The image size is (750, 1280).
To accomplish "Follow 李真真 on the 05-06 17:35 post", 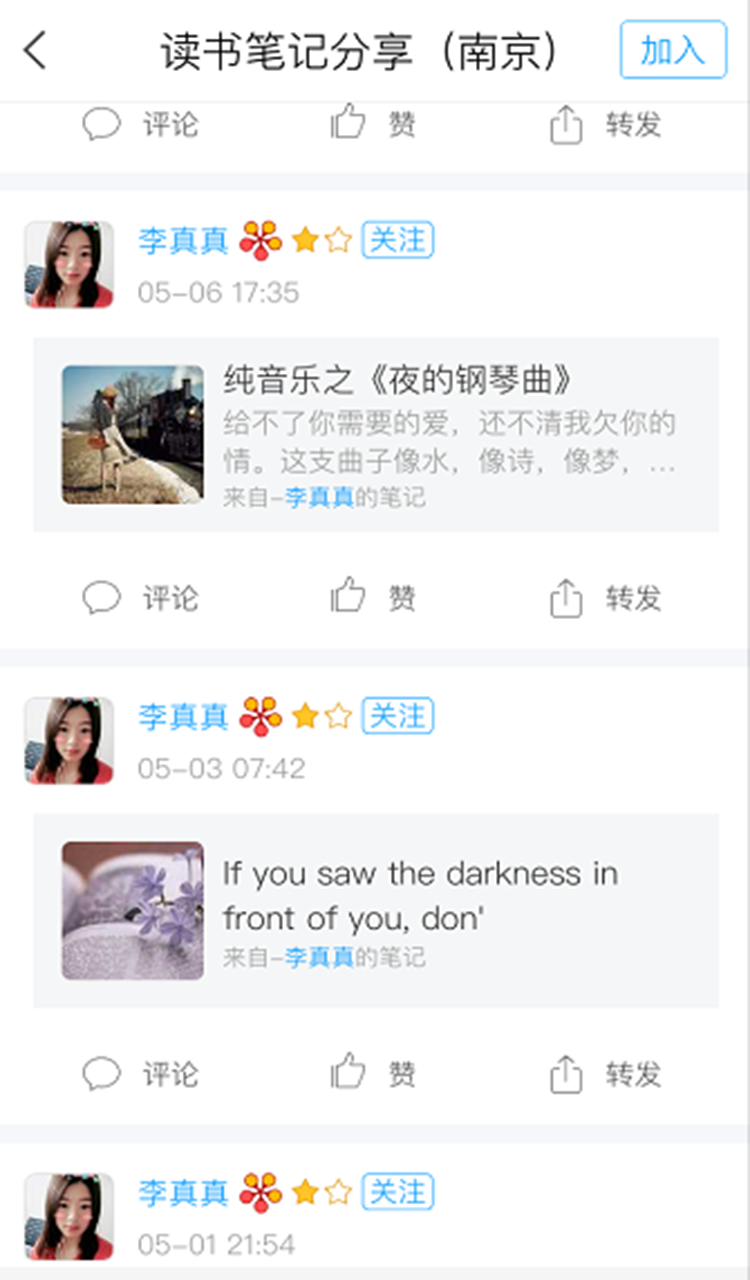I will (397, 240).
